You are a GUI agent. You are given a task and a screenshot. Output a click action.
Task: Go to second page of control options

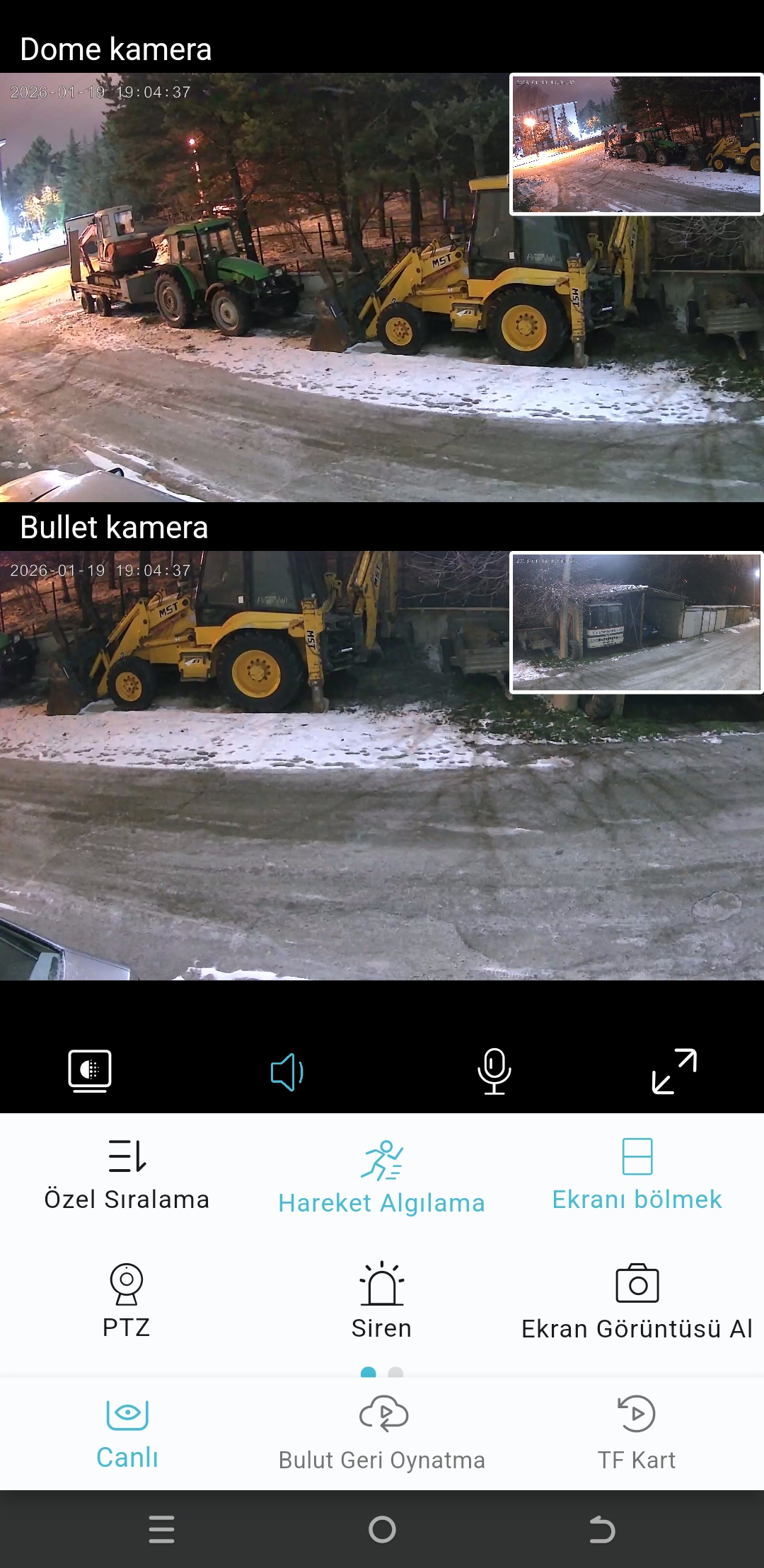pyautogui.click(x=395, y=1373)
